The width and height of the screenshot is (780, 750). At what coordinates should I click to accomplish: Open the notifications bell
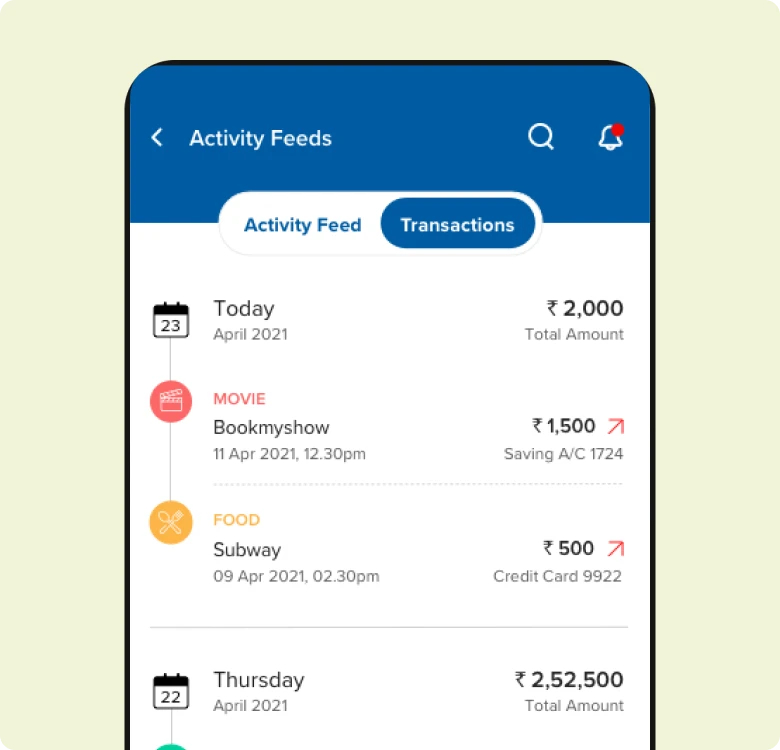(610, 137)
